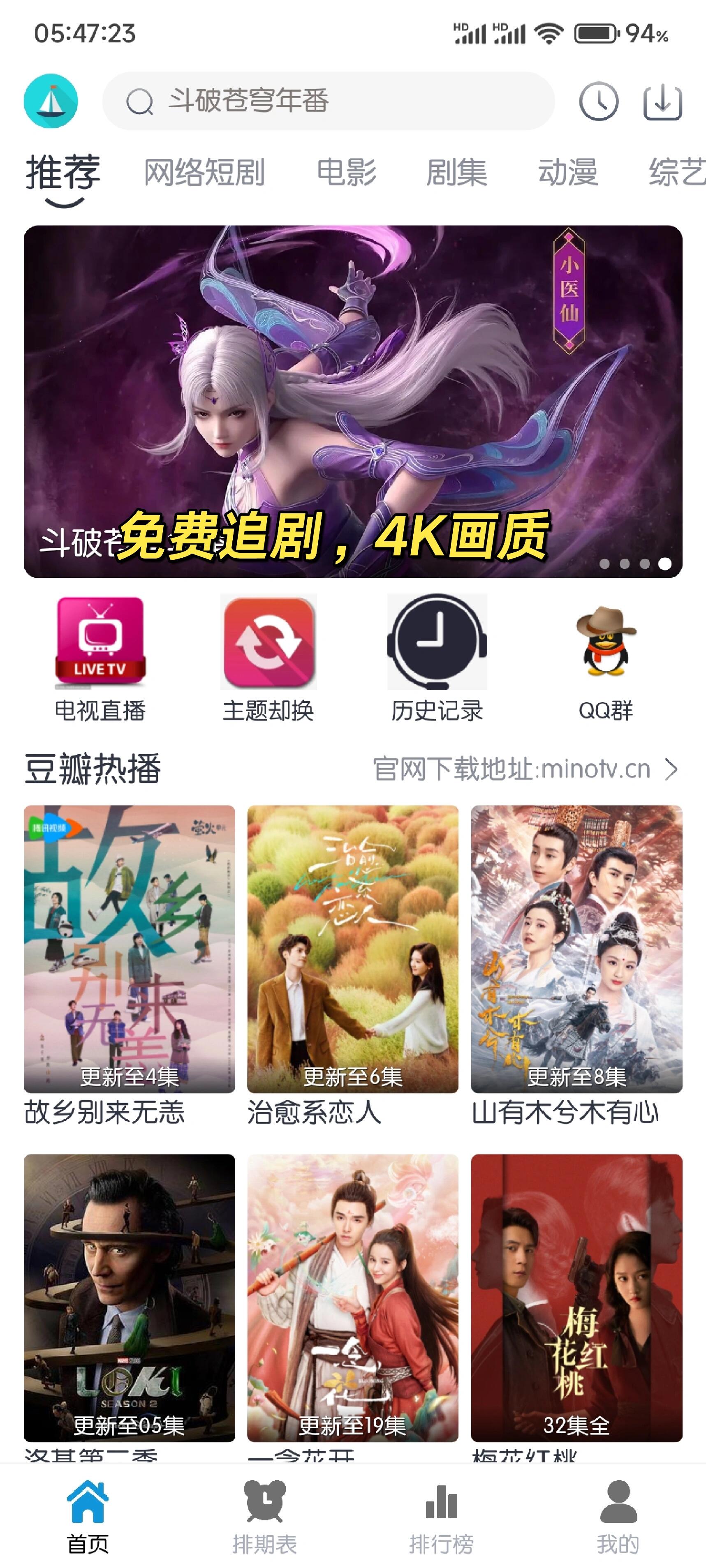Go to the 排期表 schedule tab
The image size is (706, 1568).
264,1516
